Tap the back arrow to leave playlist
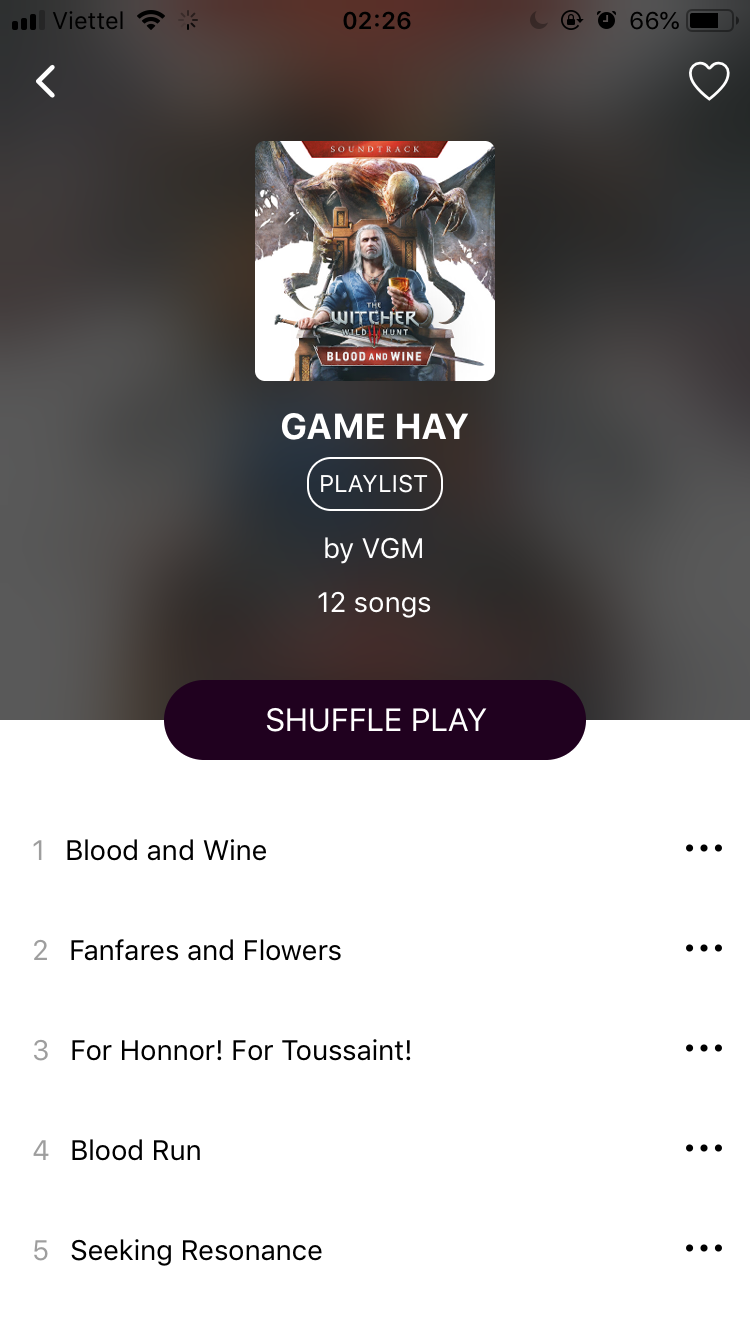 (44, 81)
